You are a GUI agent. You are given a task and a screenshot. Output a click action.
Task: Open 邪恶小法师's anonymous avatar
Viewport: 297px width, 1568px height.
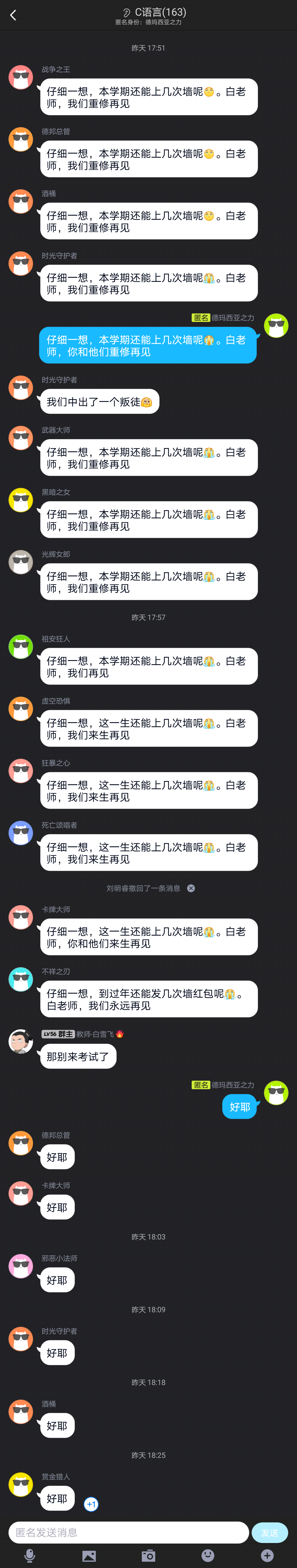click(21, 1266)
